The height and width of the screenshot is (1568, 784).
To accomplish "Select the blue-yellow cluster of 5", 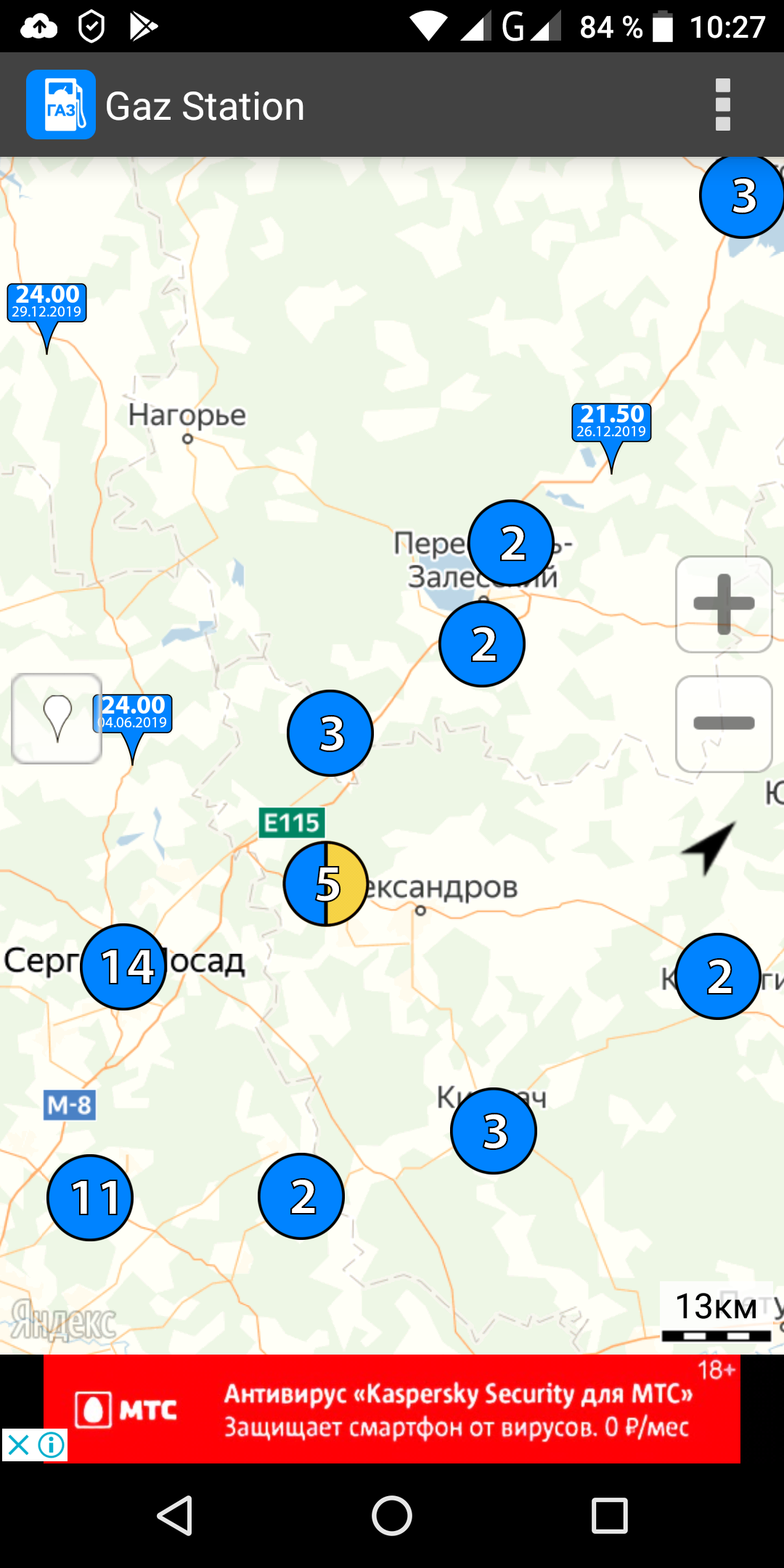I will [326, 883].
